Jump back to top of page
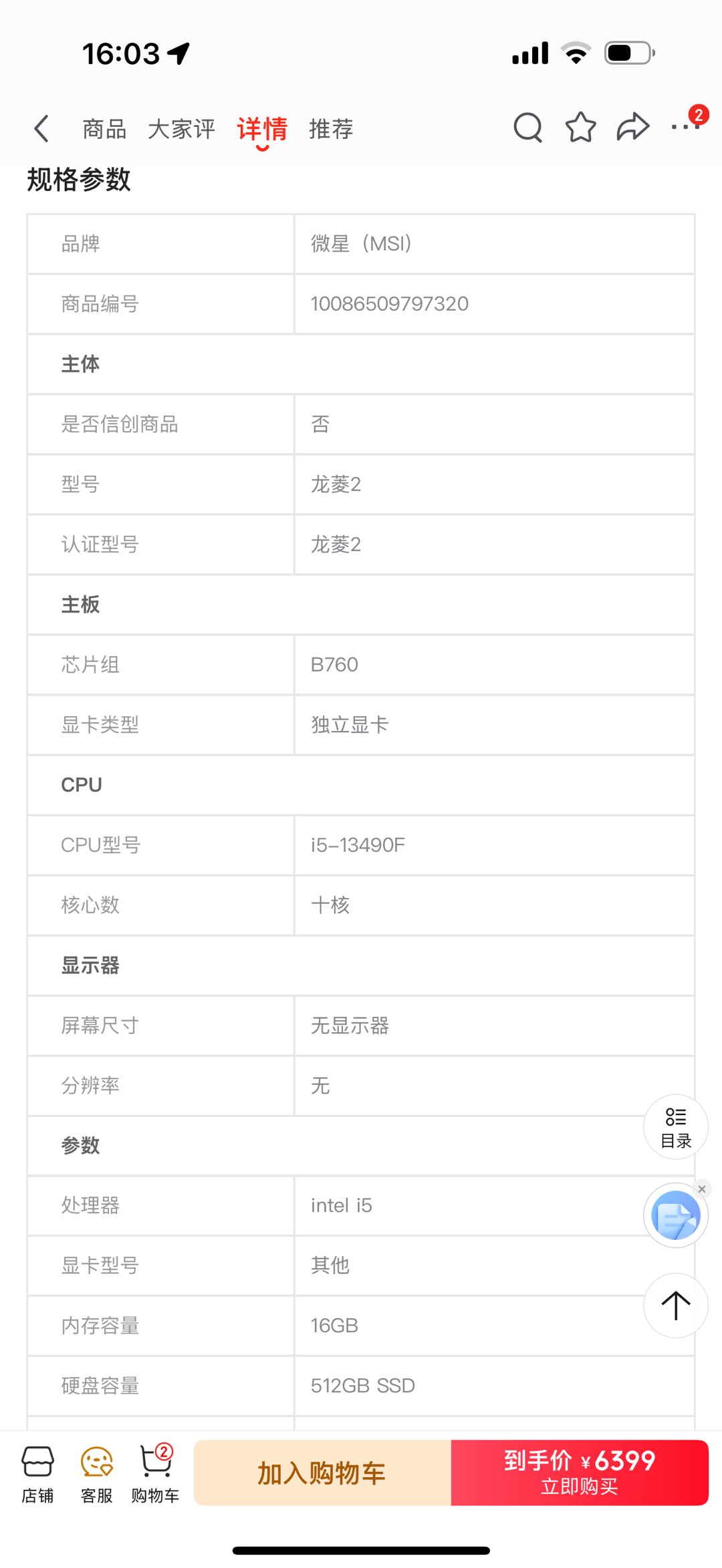 tap(676, 1305)
